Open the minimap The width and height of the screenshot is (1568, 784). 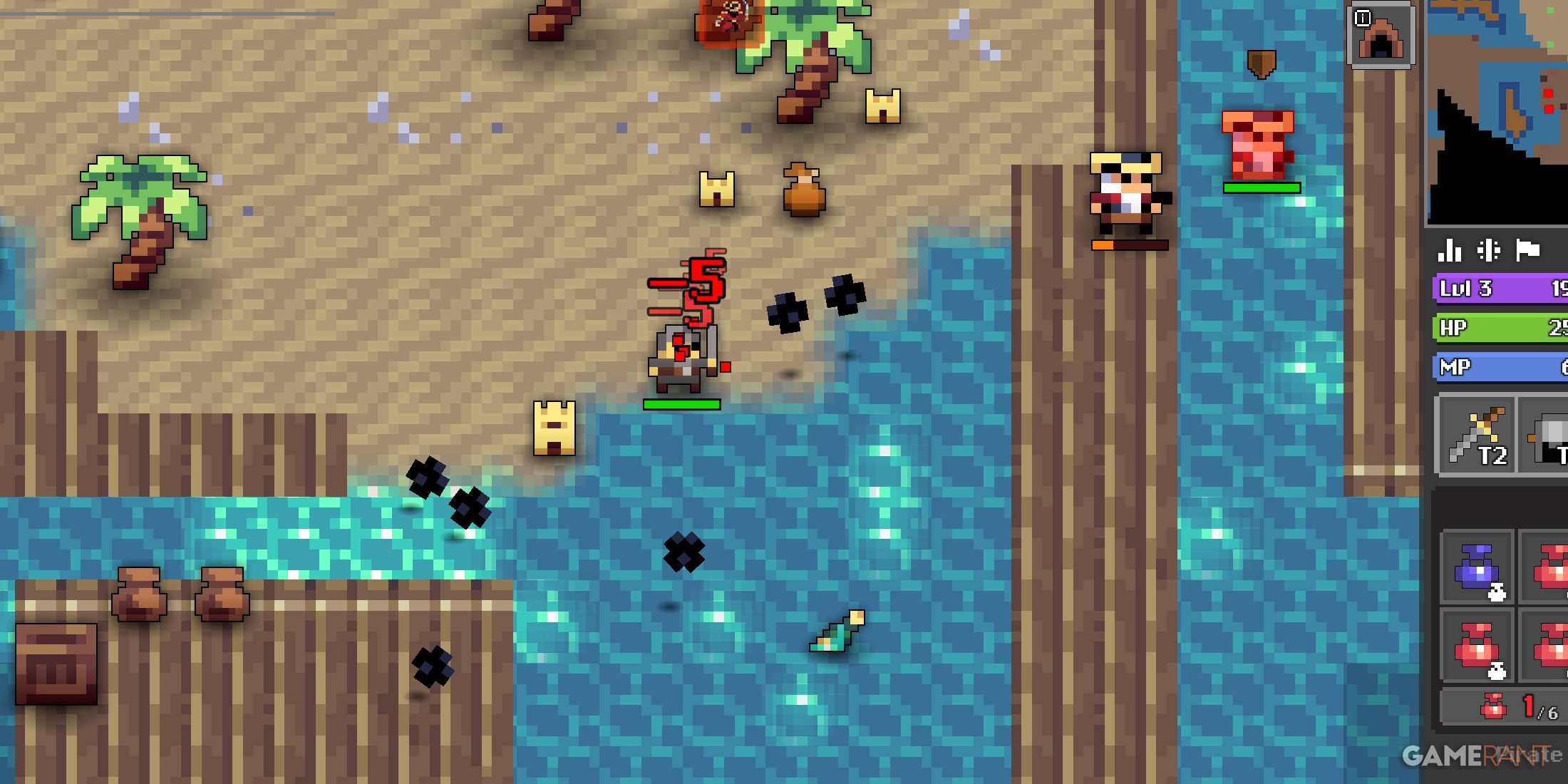tap(1497, 110)
